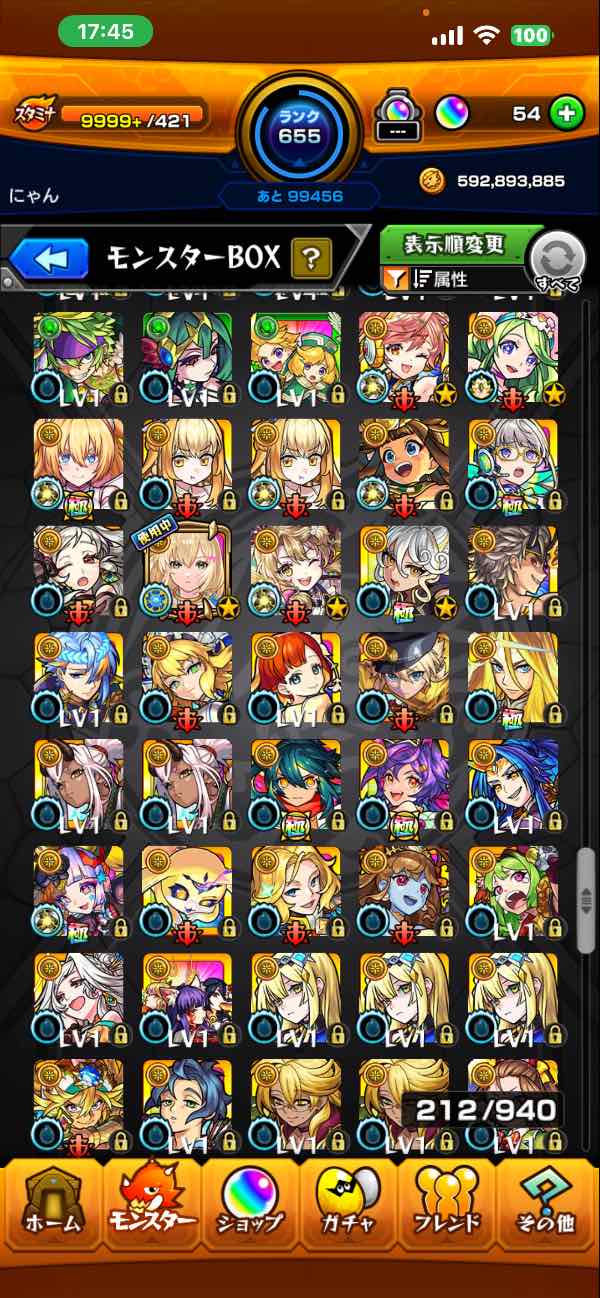Add orbs with the green plus button
600x1298 pixels.
566,113
